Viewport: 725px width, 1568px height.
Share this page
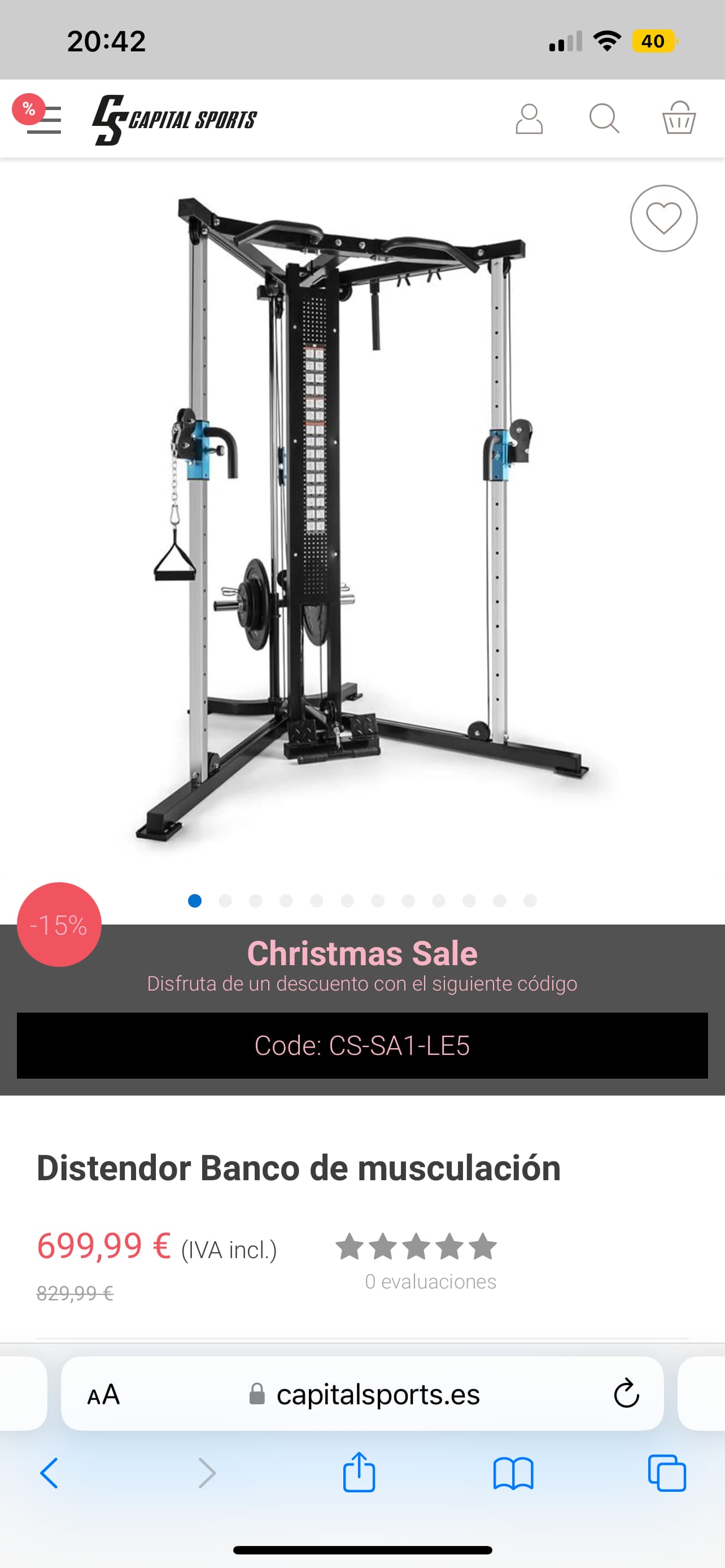tap(359, 1472)
